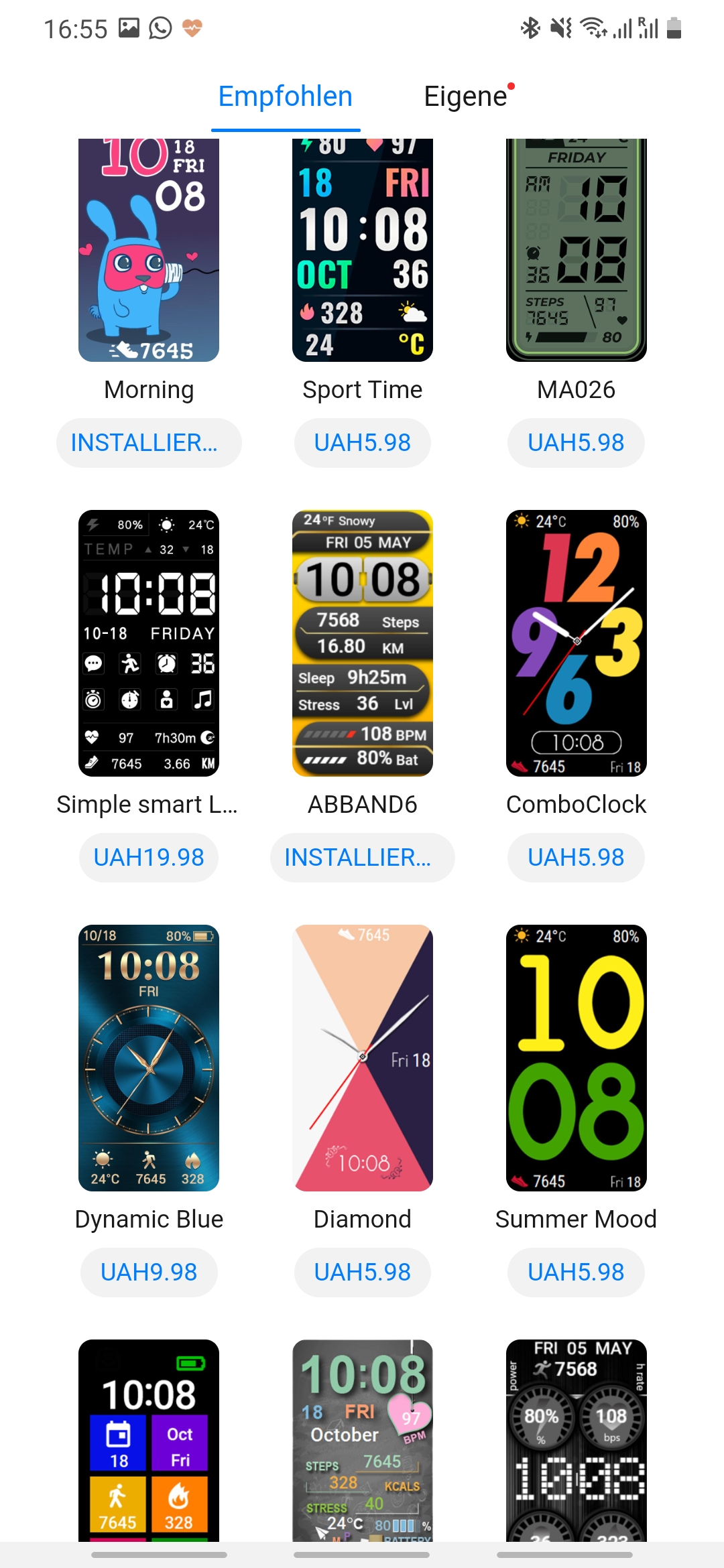View the ComboClock watch face details
Viewport: 724px width, 1568px height.
[576, 643]
